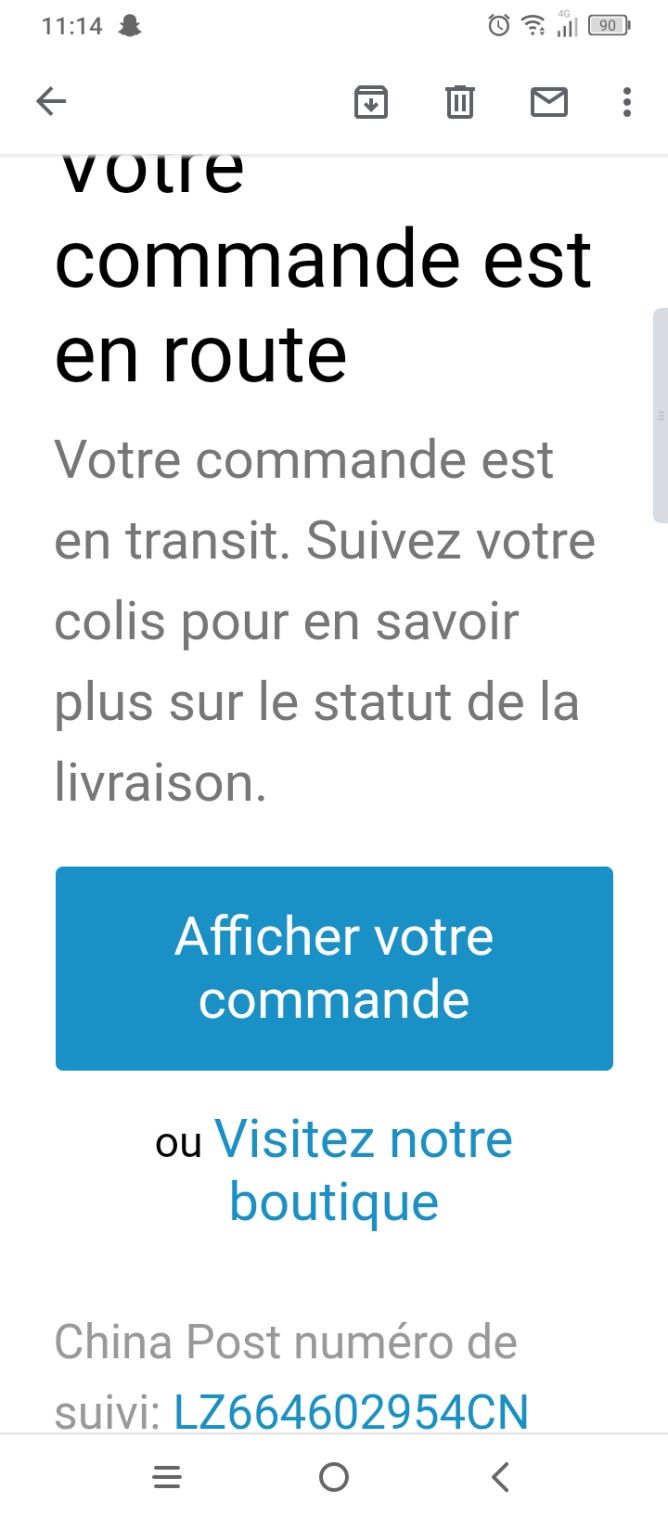This screenshot has height=1521, width=668.
Task: Tap the Afficher votre commande button
Action: click(334, 968)
